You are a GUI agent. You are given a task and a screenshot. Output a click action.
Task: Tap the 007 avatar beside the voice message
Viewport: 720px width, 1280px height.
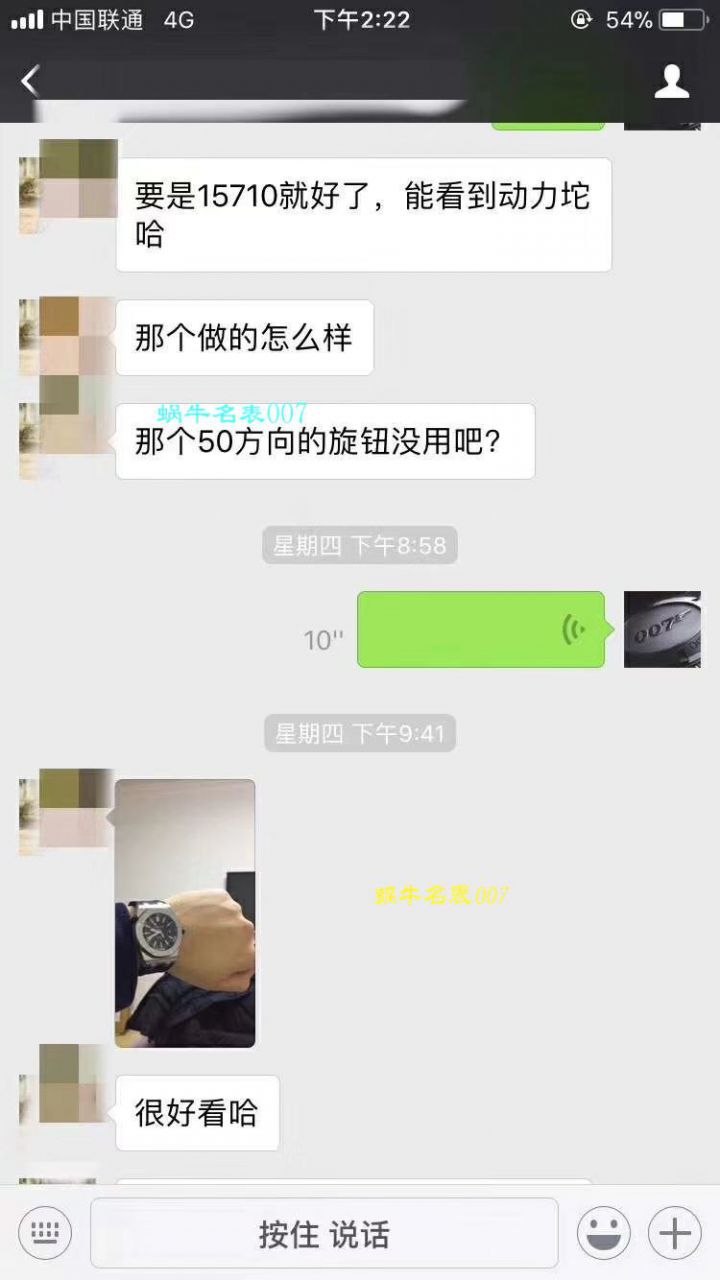(x=661, y=629)
